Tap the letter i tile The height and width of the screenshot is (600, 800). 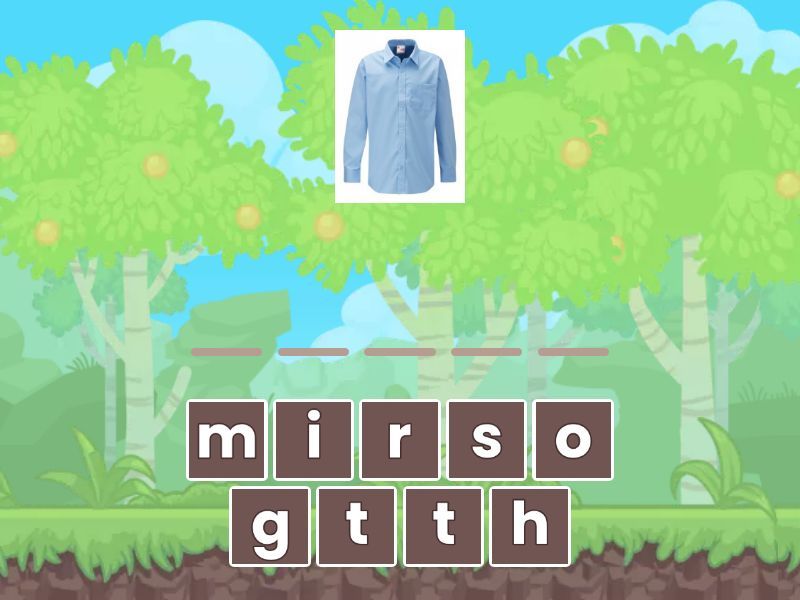(x=313, y=440)
